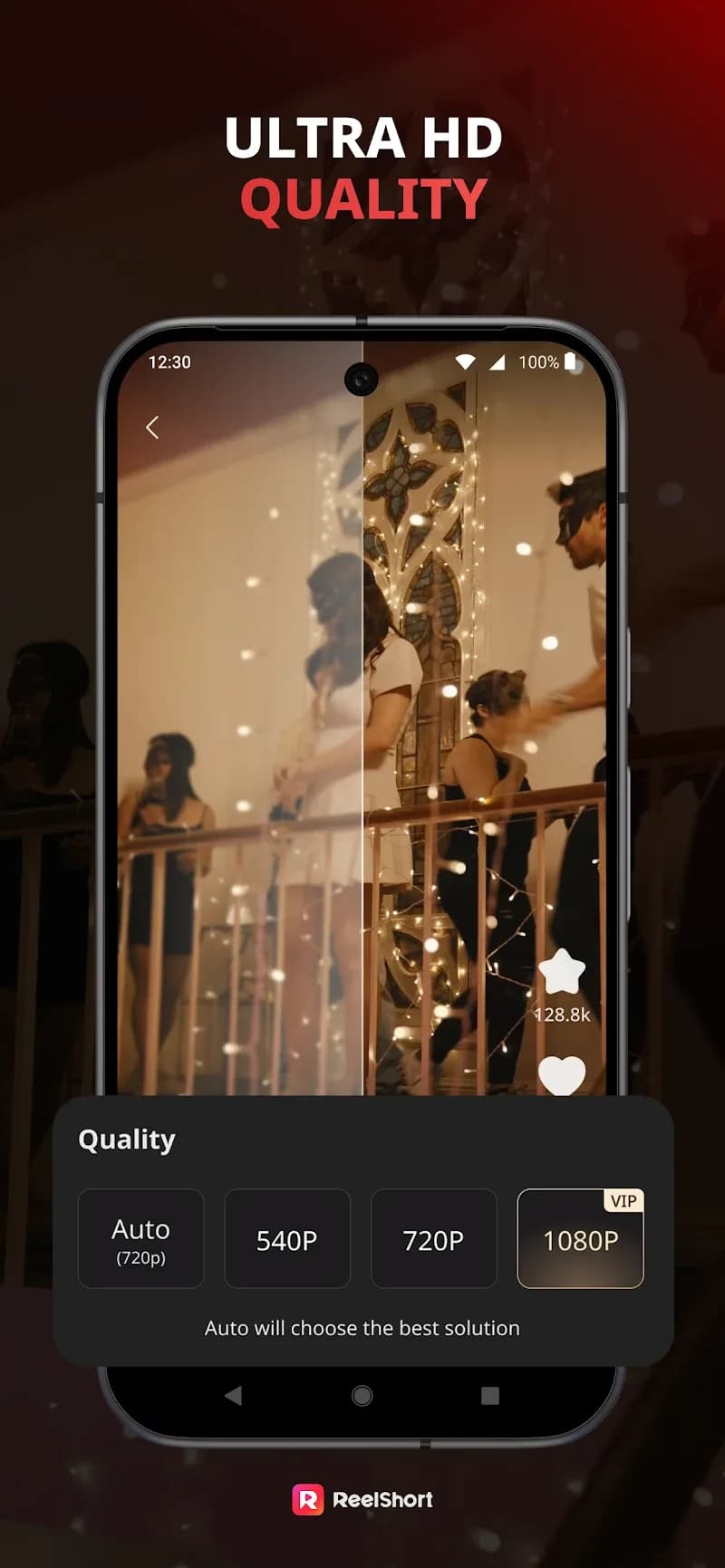Tap the heart favorite icon
The height and width of the screenshot is (1568, 725).
[x=564, y=1075]
